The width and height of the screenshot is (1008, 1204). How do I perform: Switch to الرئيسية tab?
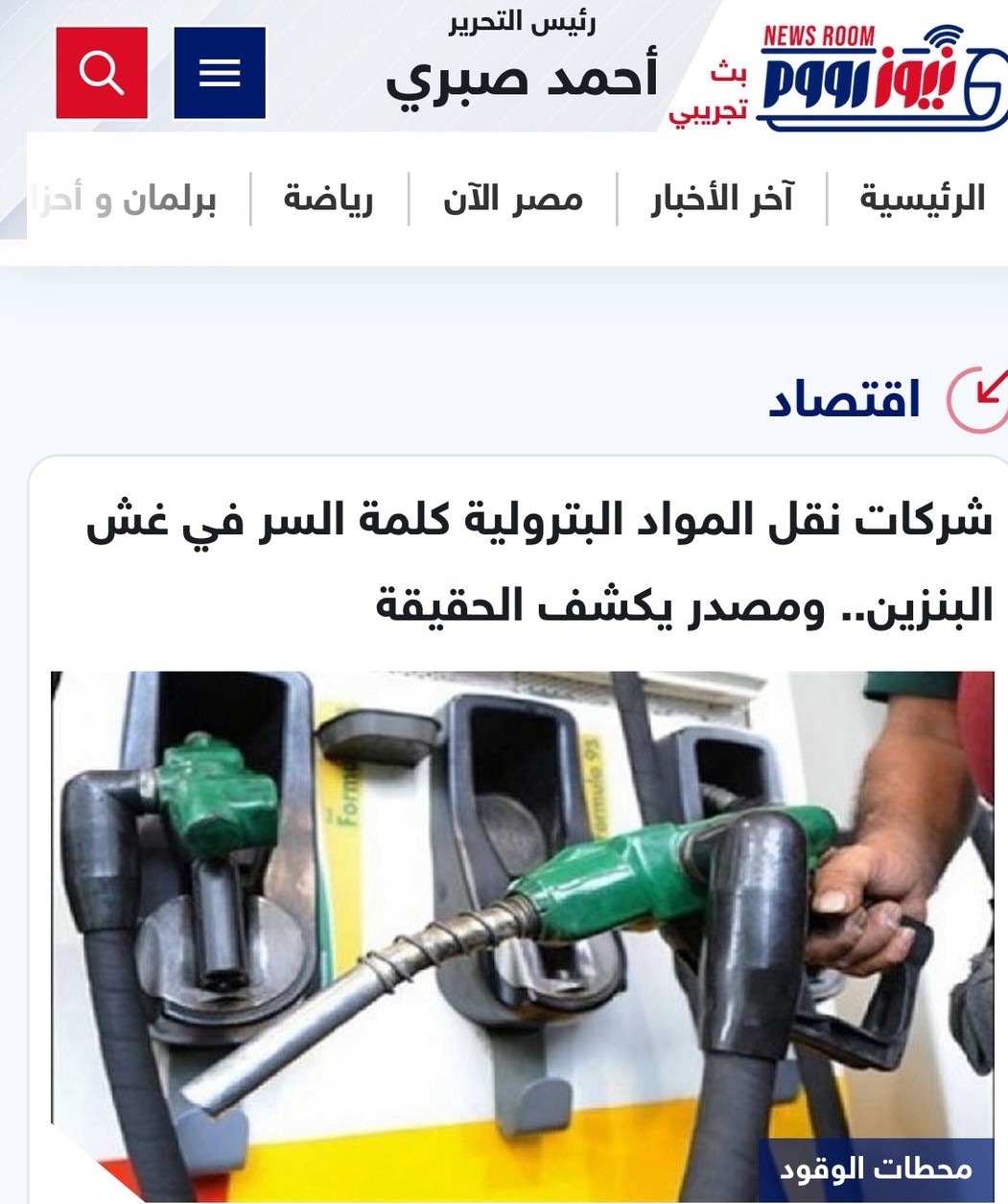[922, 200]
